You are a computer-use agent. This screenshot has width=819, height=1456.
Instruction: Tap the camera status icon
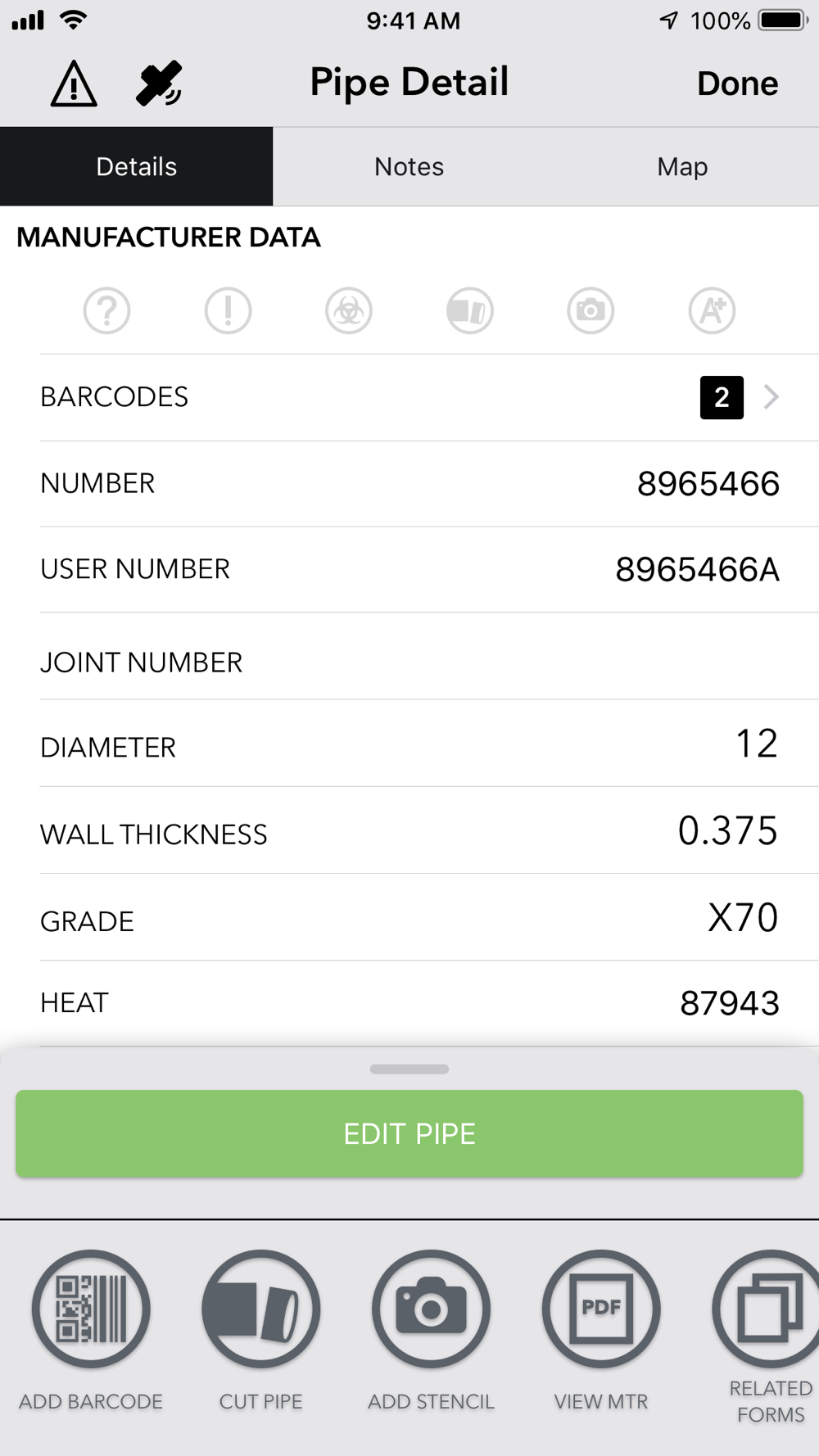[590, 311]
